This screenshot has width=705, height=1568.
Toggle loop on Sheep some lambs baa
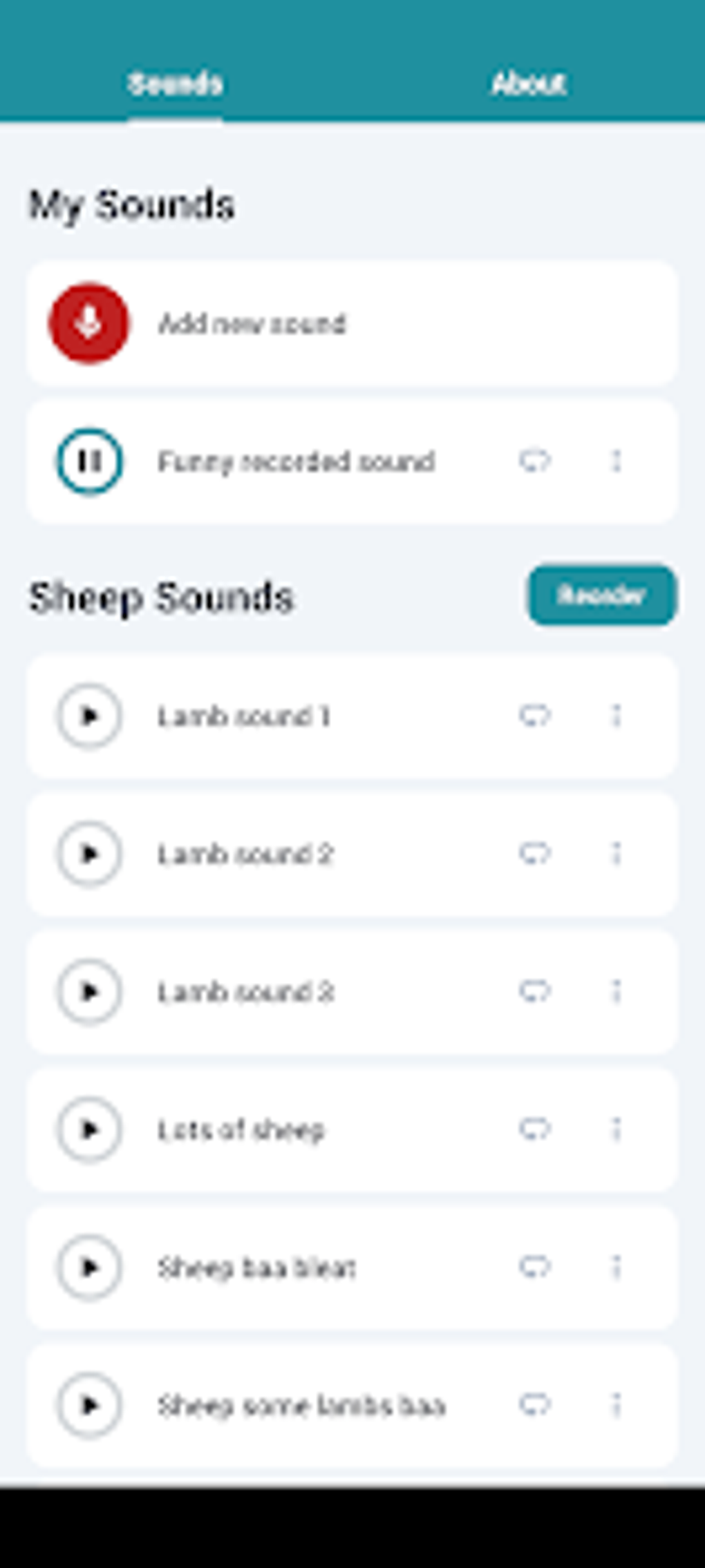click(534, 1406)
